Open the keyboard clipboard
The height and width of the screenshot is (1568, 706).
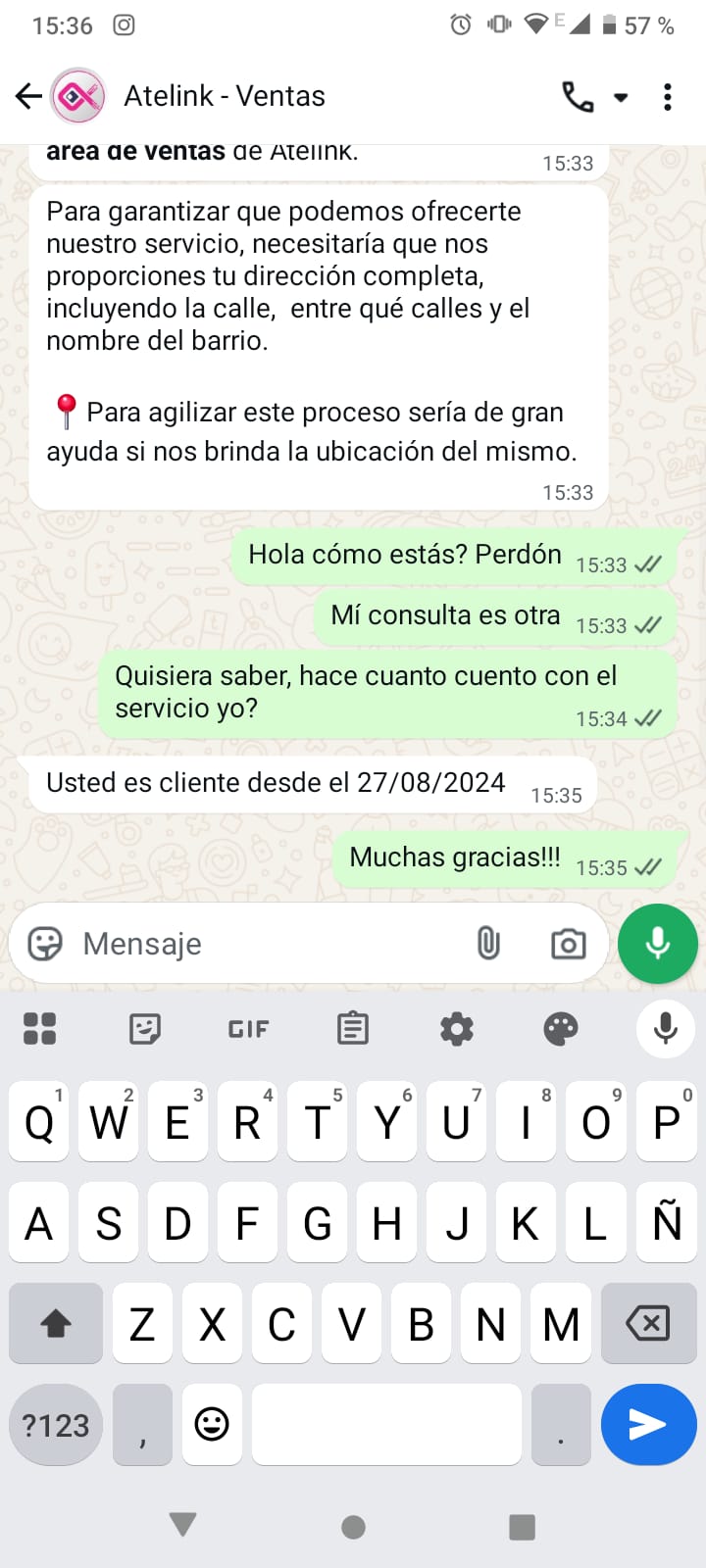[352, 1029]
